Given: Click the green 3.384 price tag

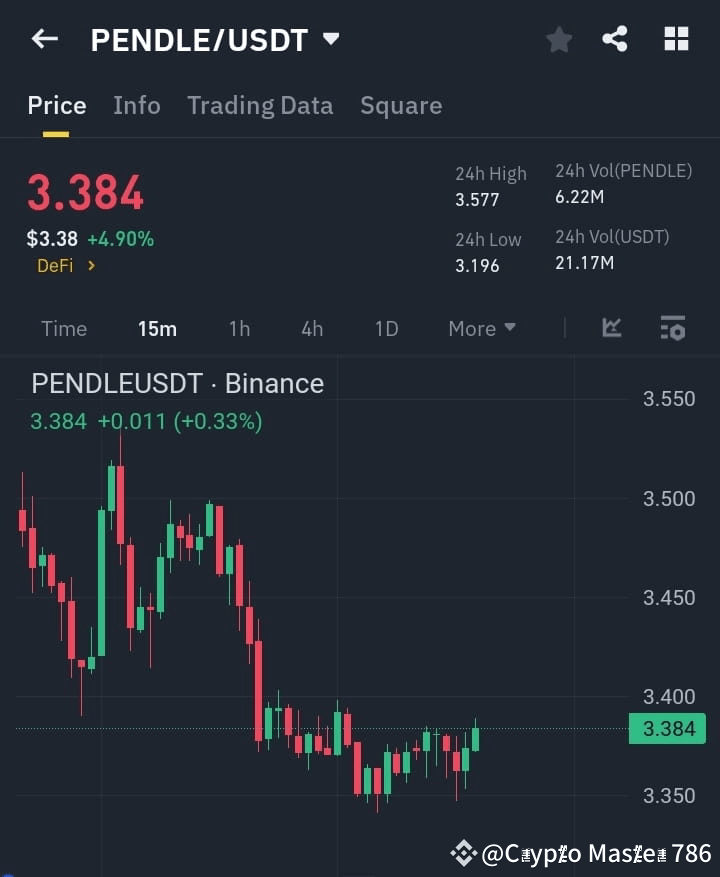Looking at the screenshot, I should point(666,729).
